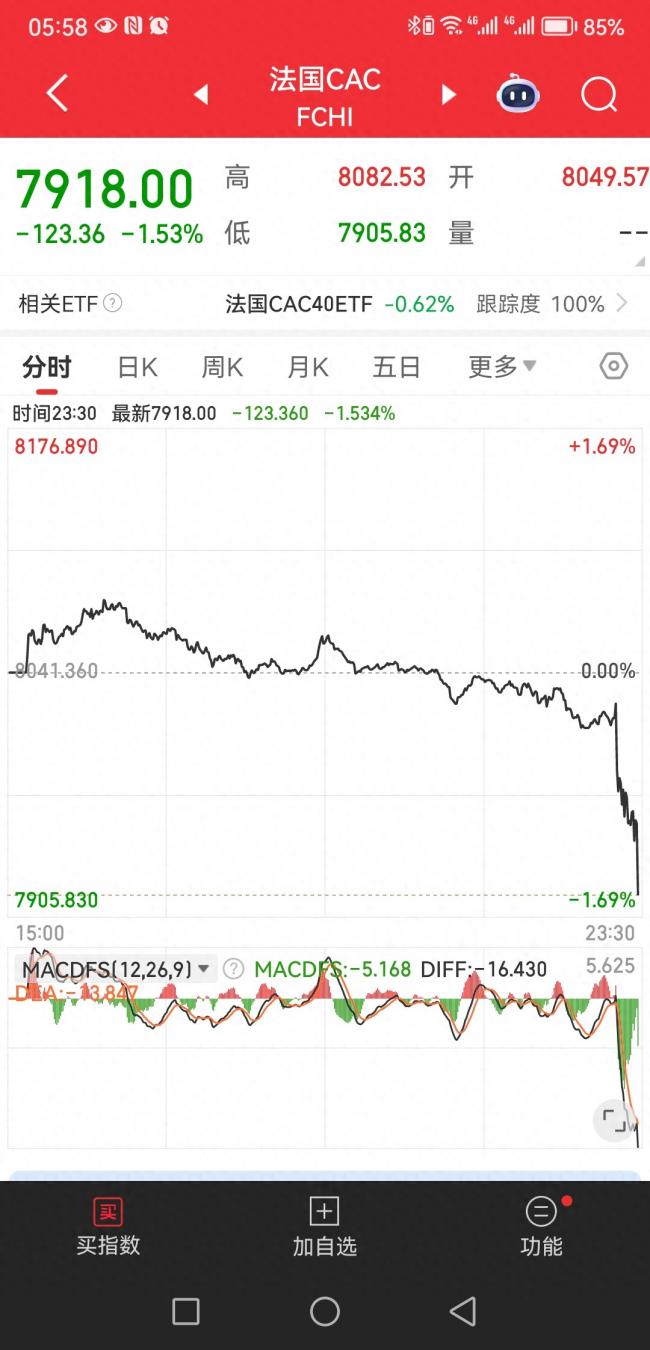Open the 功能 menu
Image resolution: width=650 pixels, height=1350 pixels.
pyautogui.click(x=541, y=1228)
